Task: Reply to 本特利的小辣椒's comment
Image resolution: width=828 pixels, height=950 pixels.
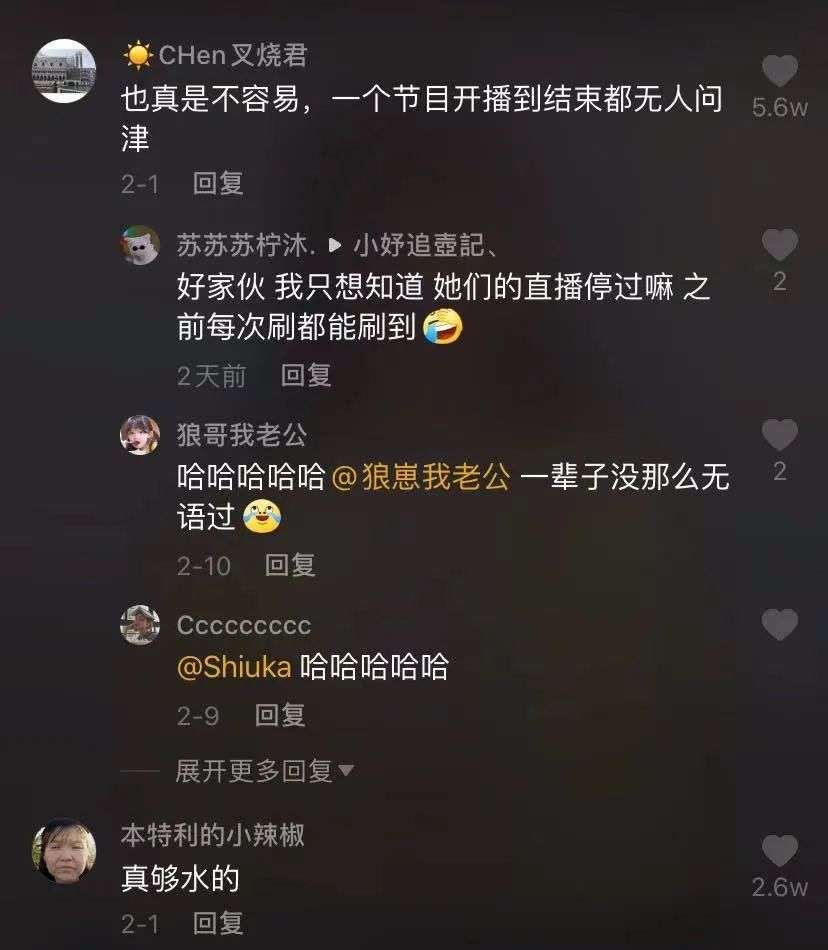Action: (218, 923)
